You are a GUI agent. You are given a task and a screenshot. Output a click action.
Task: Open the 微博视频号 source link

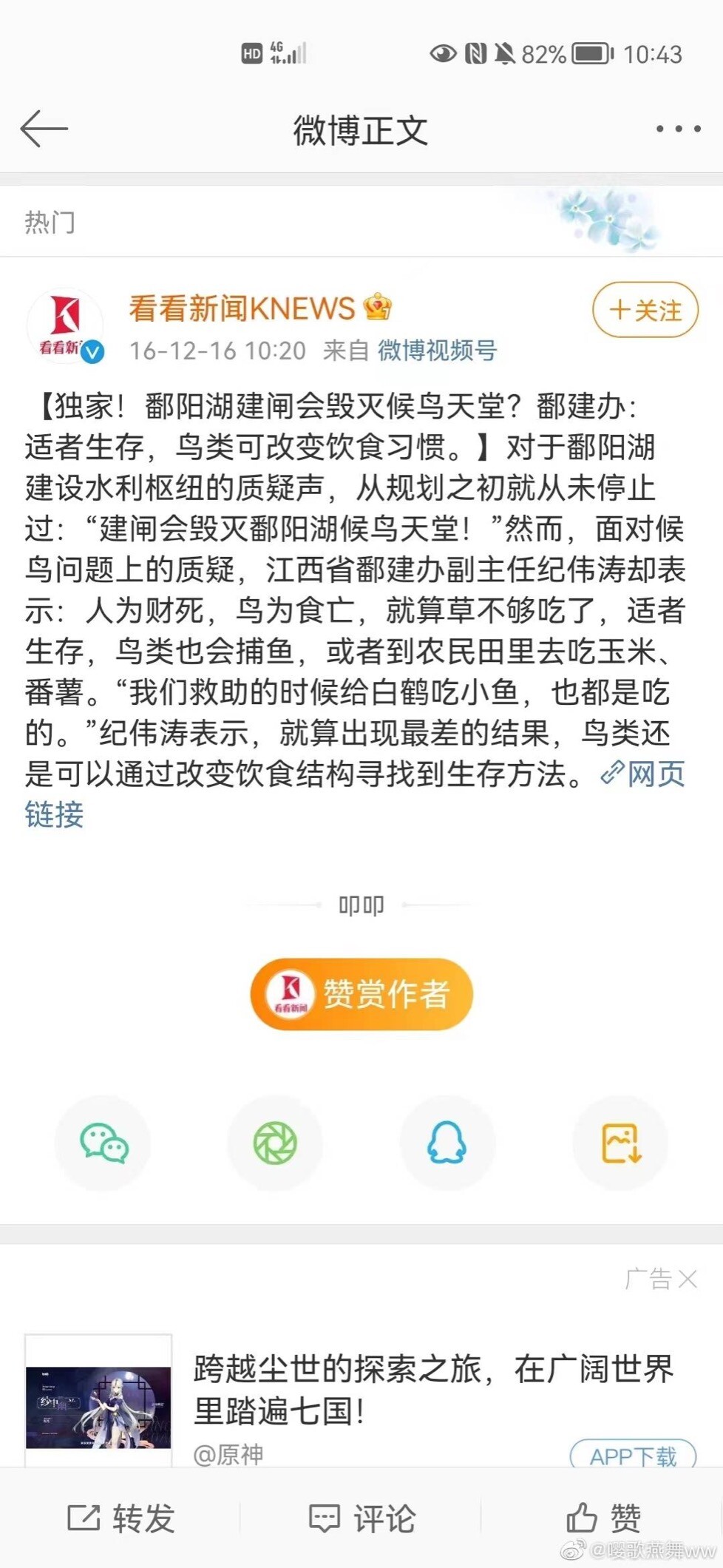tap(438, 350)
